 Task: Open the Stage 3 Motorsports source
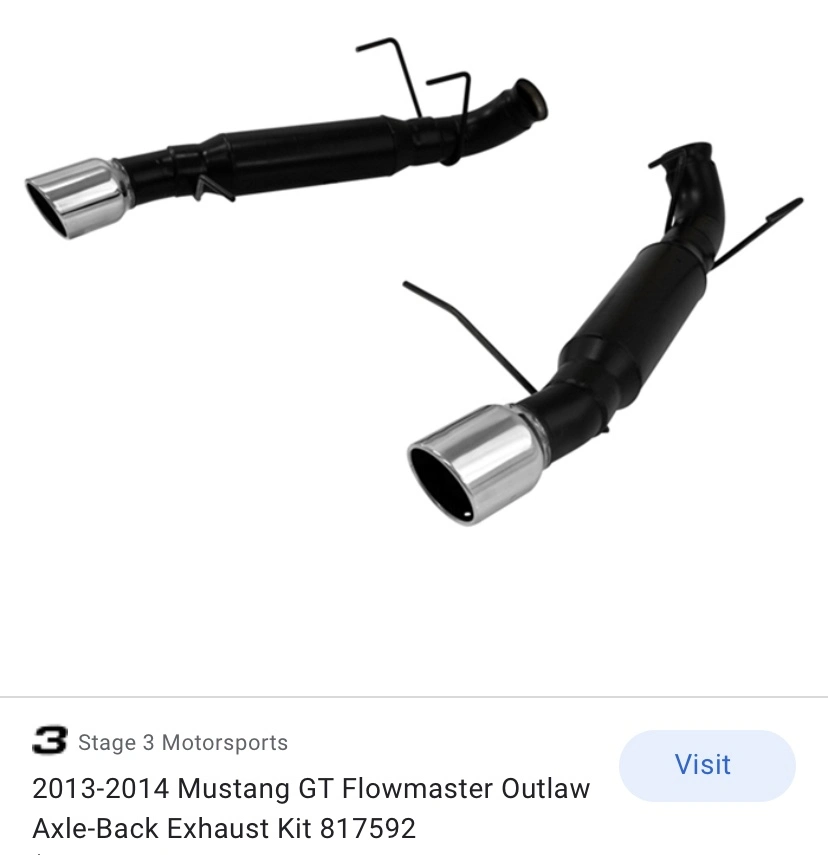[x=182, y=742]
